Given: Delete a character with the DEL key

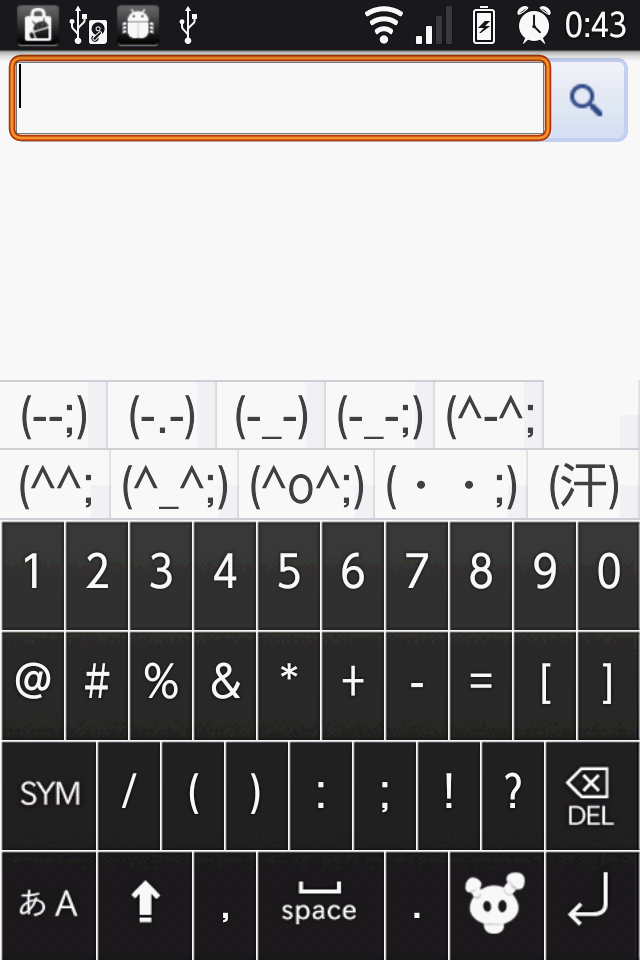Looking at the screenshot, I should pos(591,795).
